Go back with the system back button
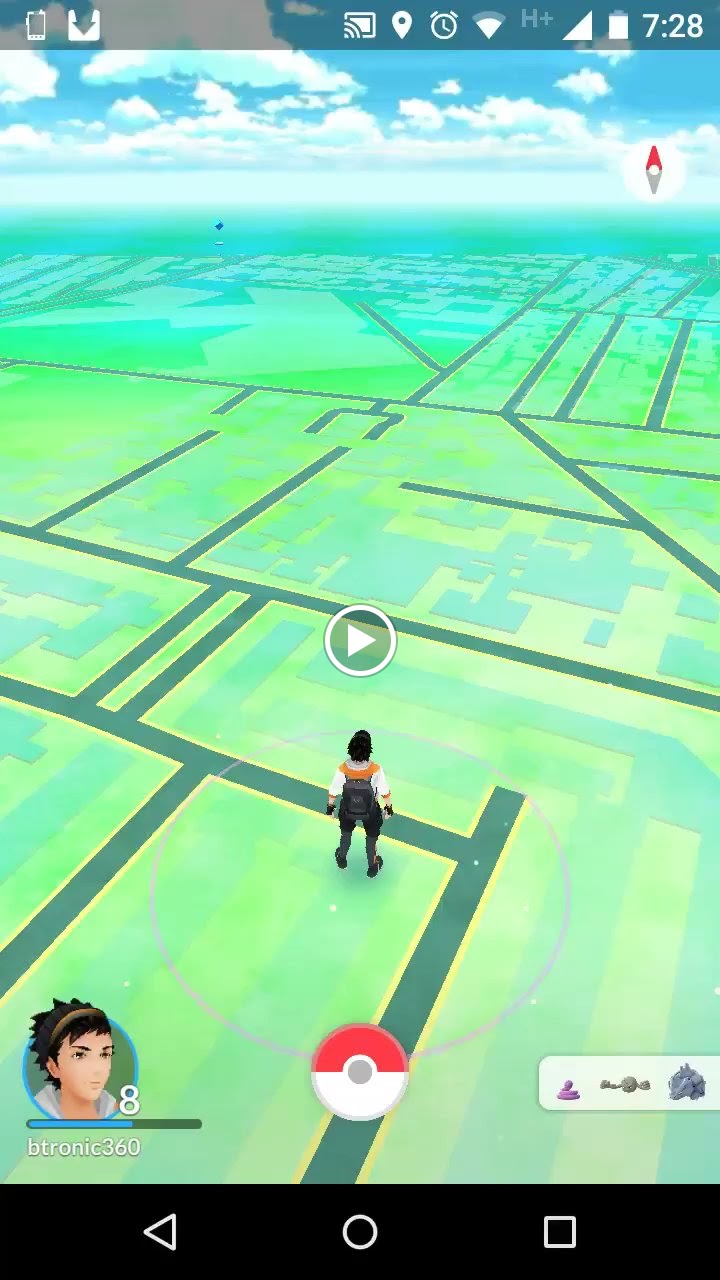This screenshot has width=720, height=1280. pos(160,1232)
